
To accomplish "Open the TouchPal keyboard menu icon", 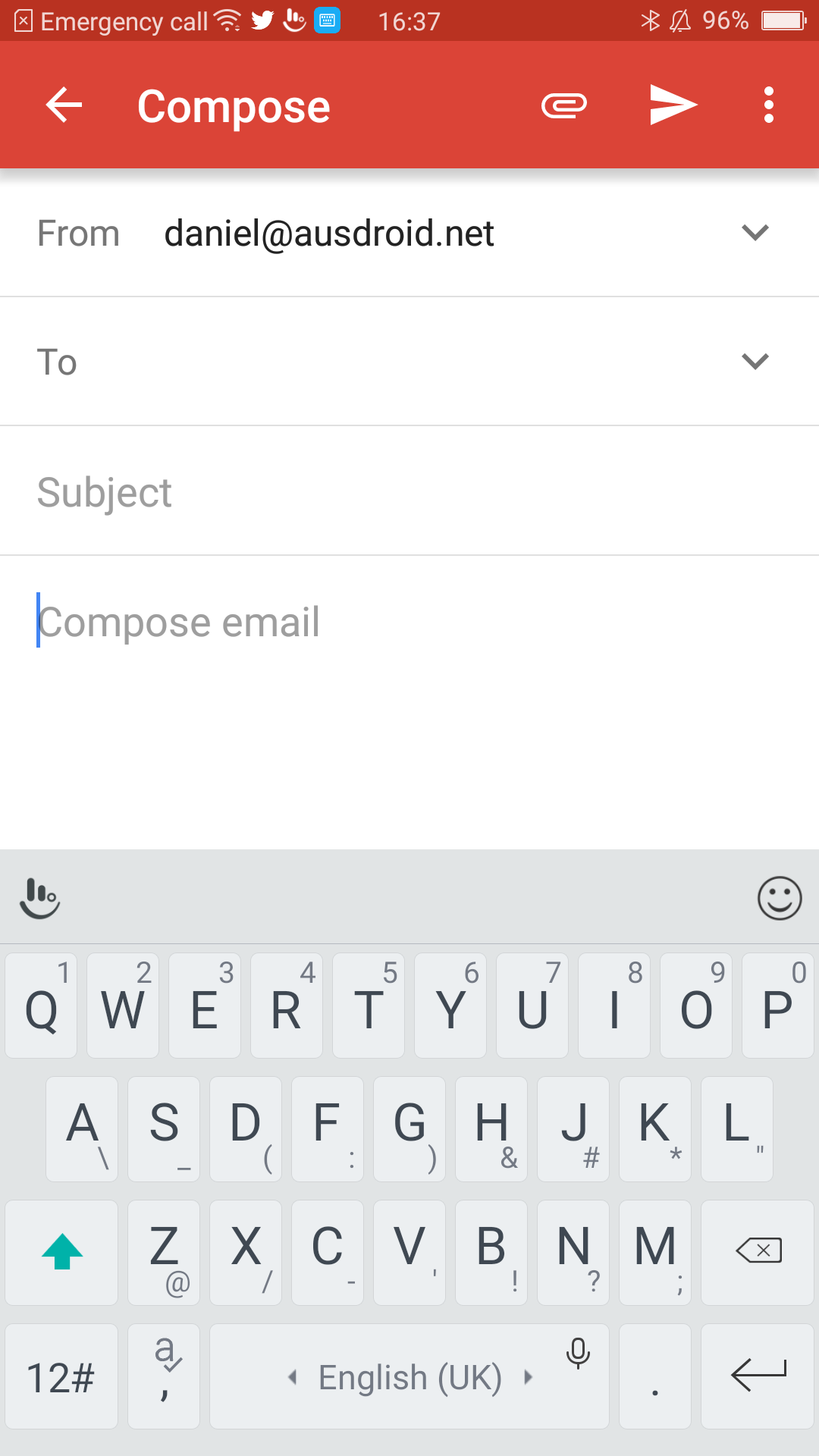I will (x=39, y=898).
